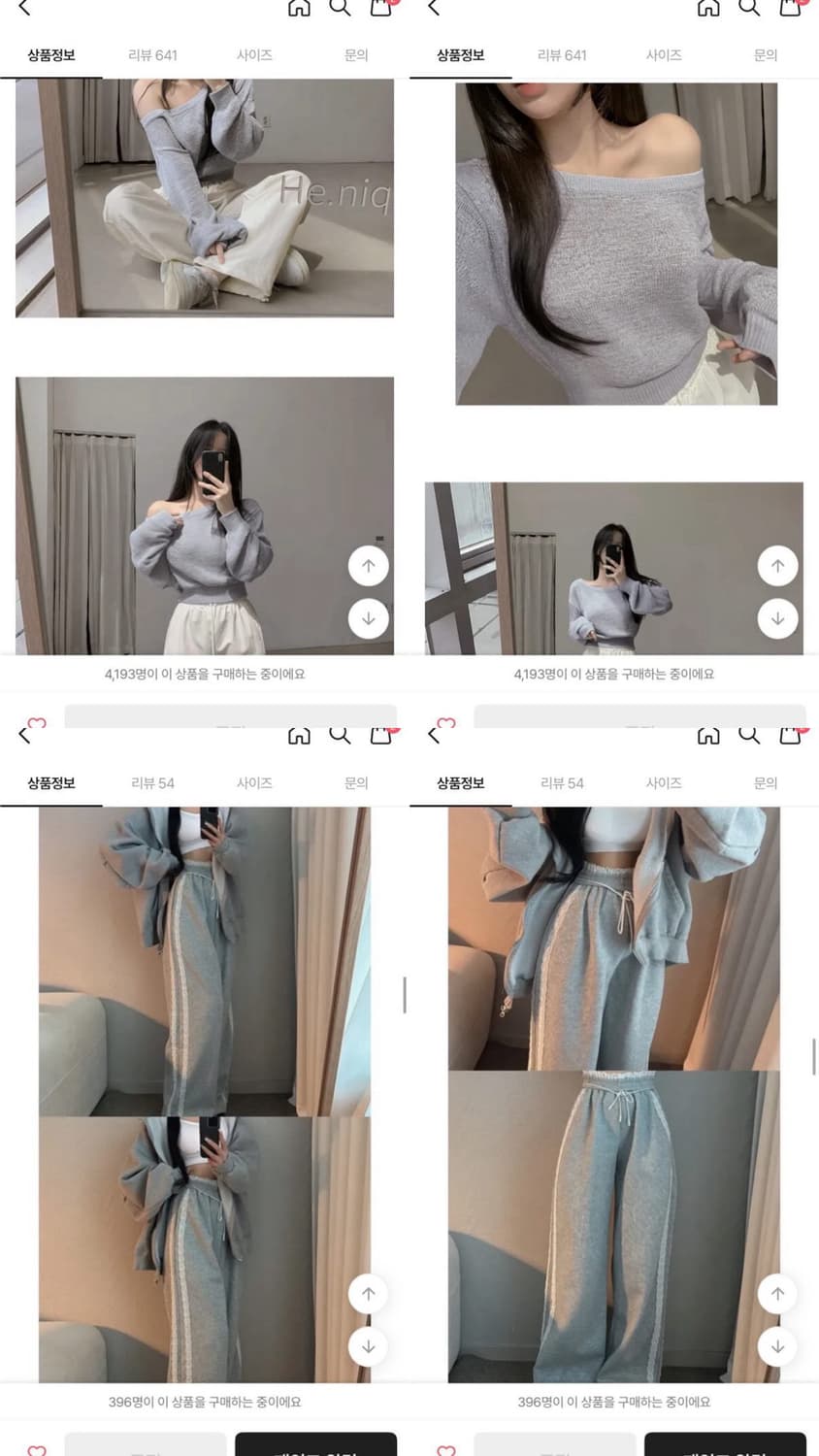Image resolution: width=819 pixels, height=1456 pixels.
Task: Click the down arrow on the pants gallery
Action: click(368, 1347)
